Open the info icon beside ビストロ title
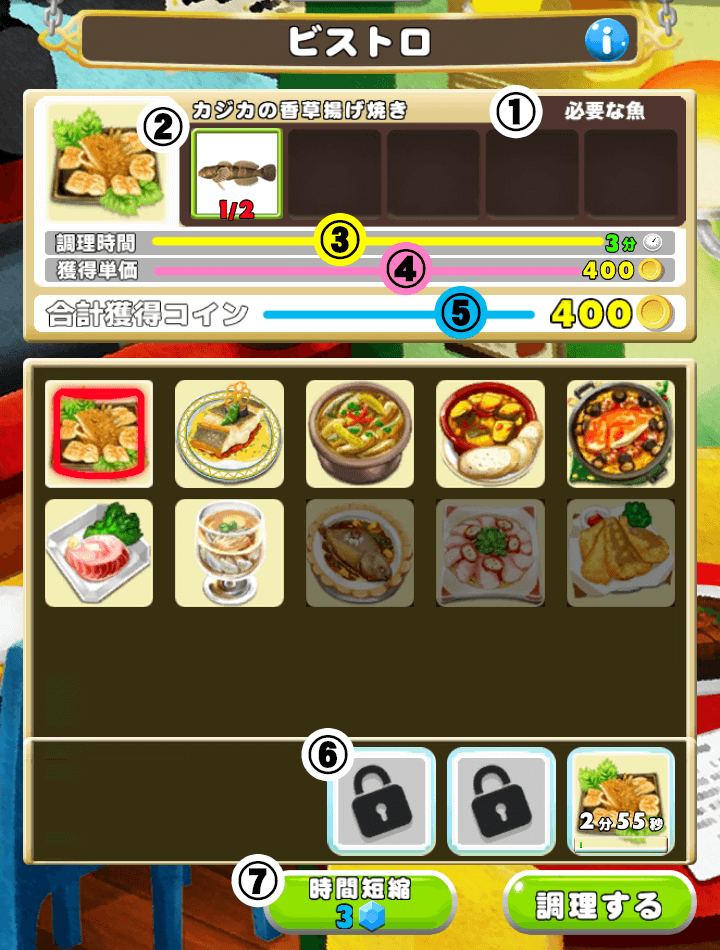 607,41
